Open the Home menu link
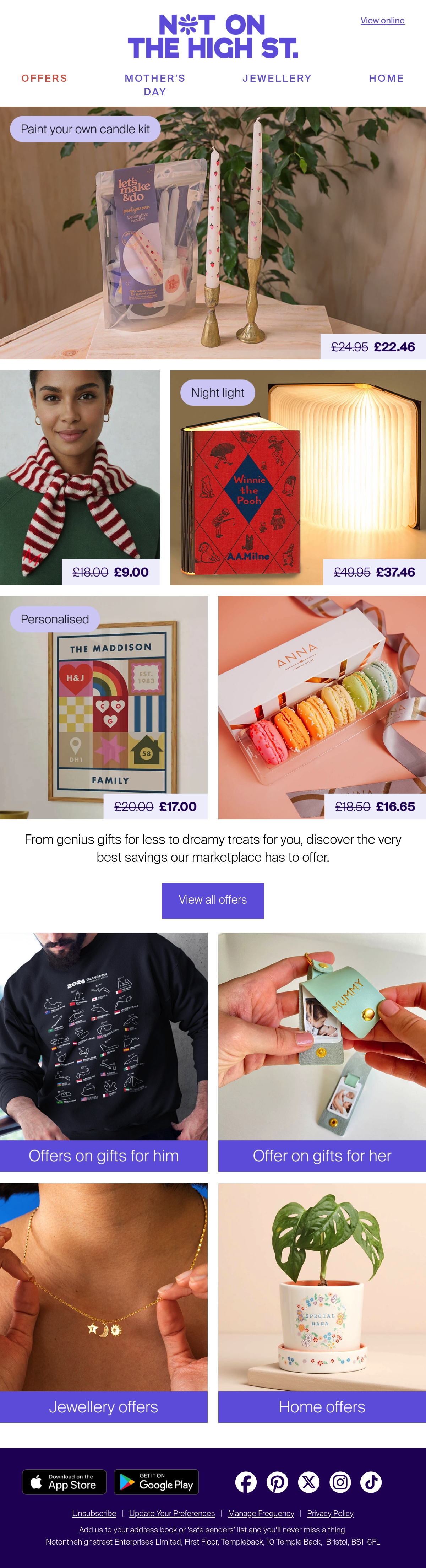 tap(387, 79)
